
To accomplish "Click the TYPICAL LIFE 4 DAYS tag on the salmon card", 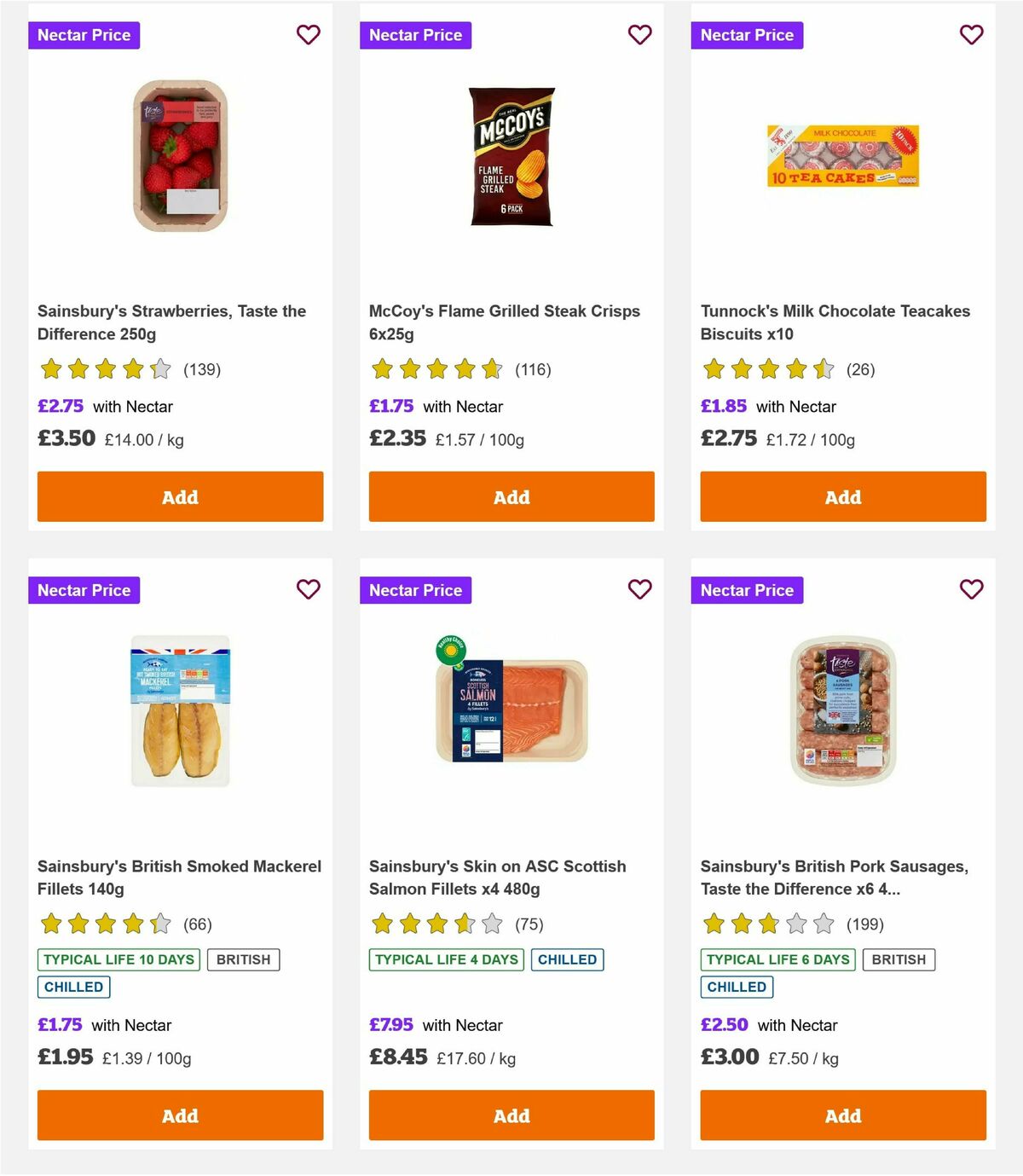I will click(447, 959).
